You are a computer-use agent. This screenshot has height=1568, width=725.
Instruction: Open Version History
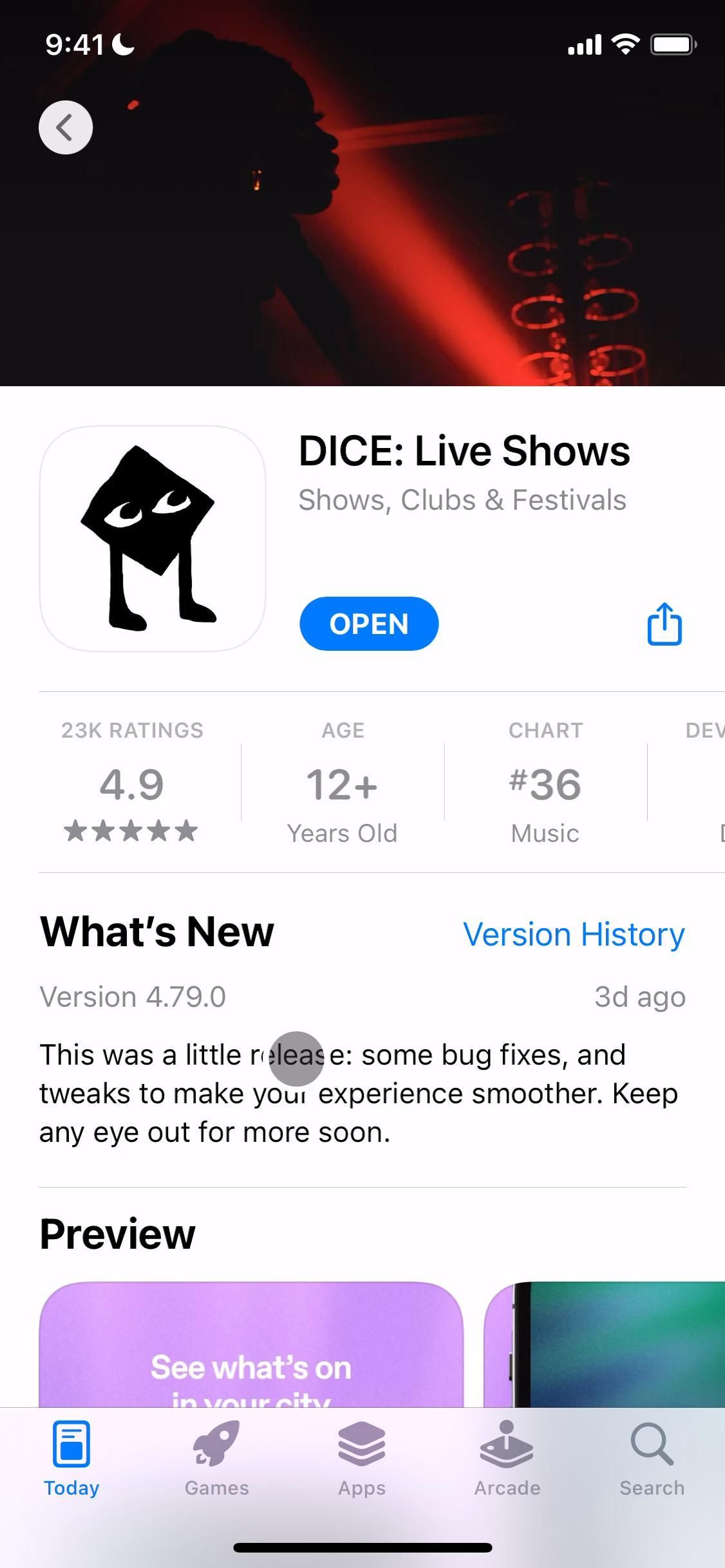tap(574, 934)
